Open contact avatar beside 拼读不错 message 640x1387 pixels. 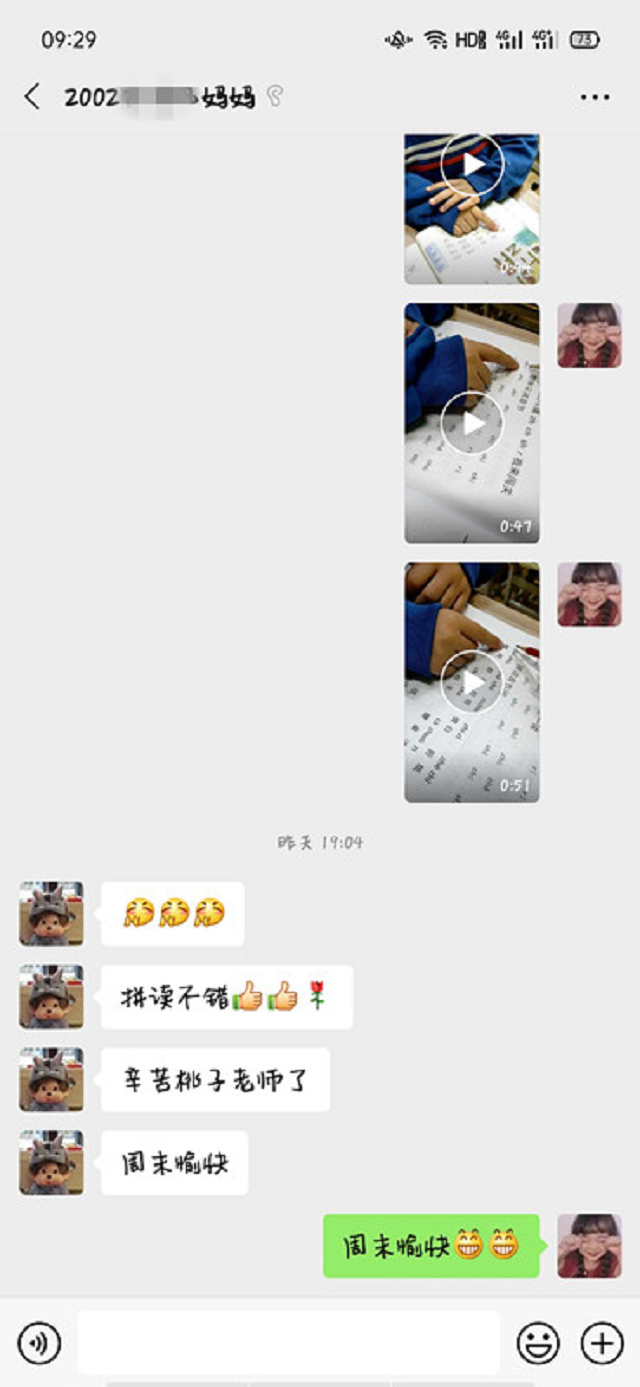(51, 996)
